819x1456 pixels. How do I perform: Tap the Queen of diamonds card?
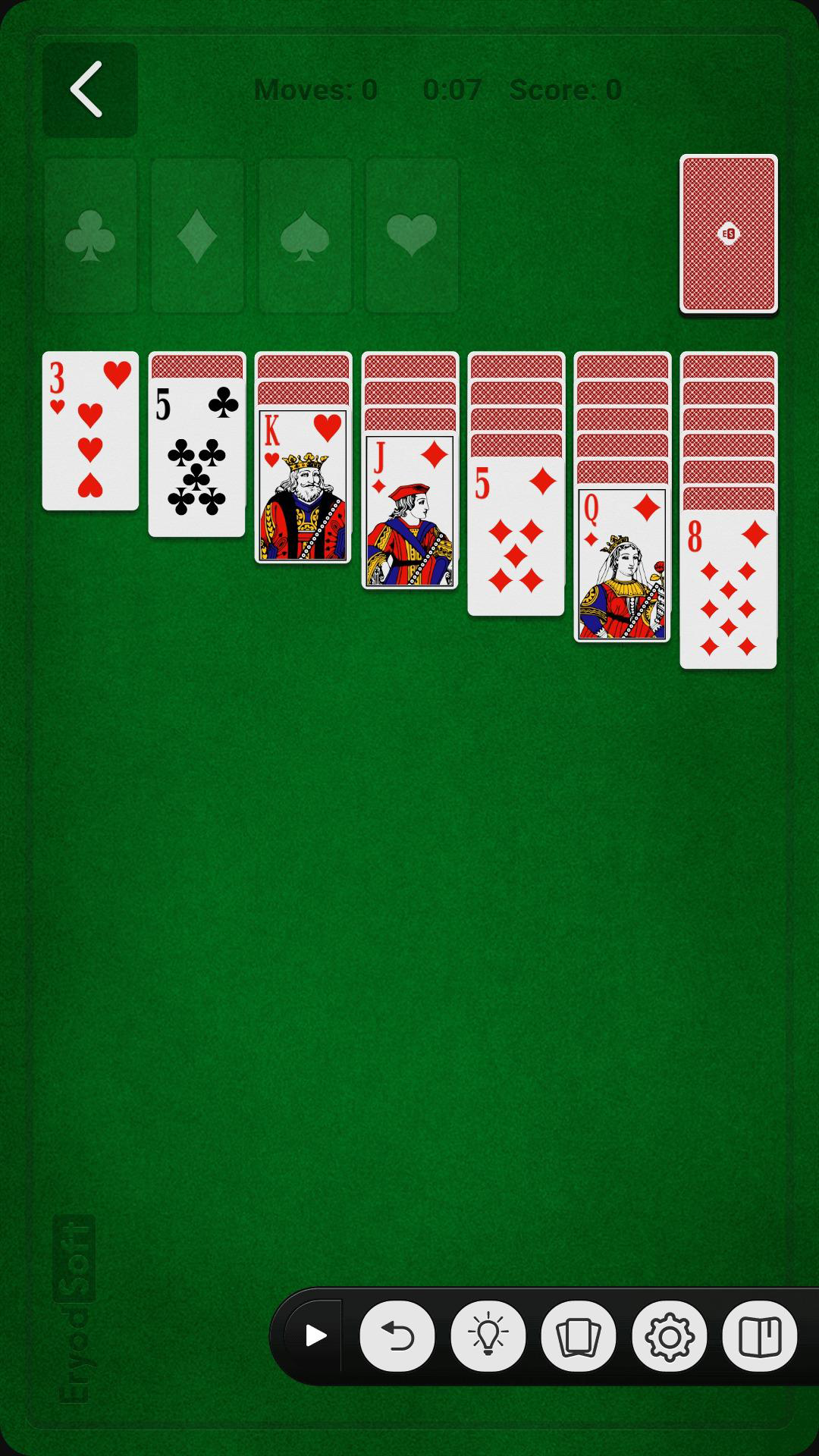click(x=622, y=563)
